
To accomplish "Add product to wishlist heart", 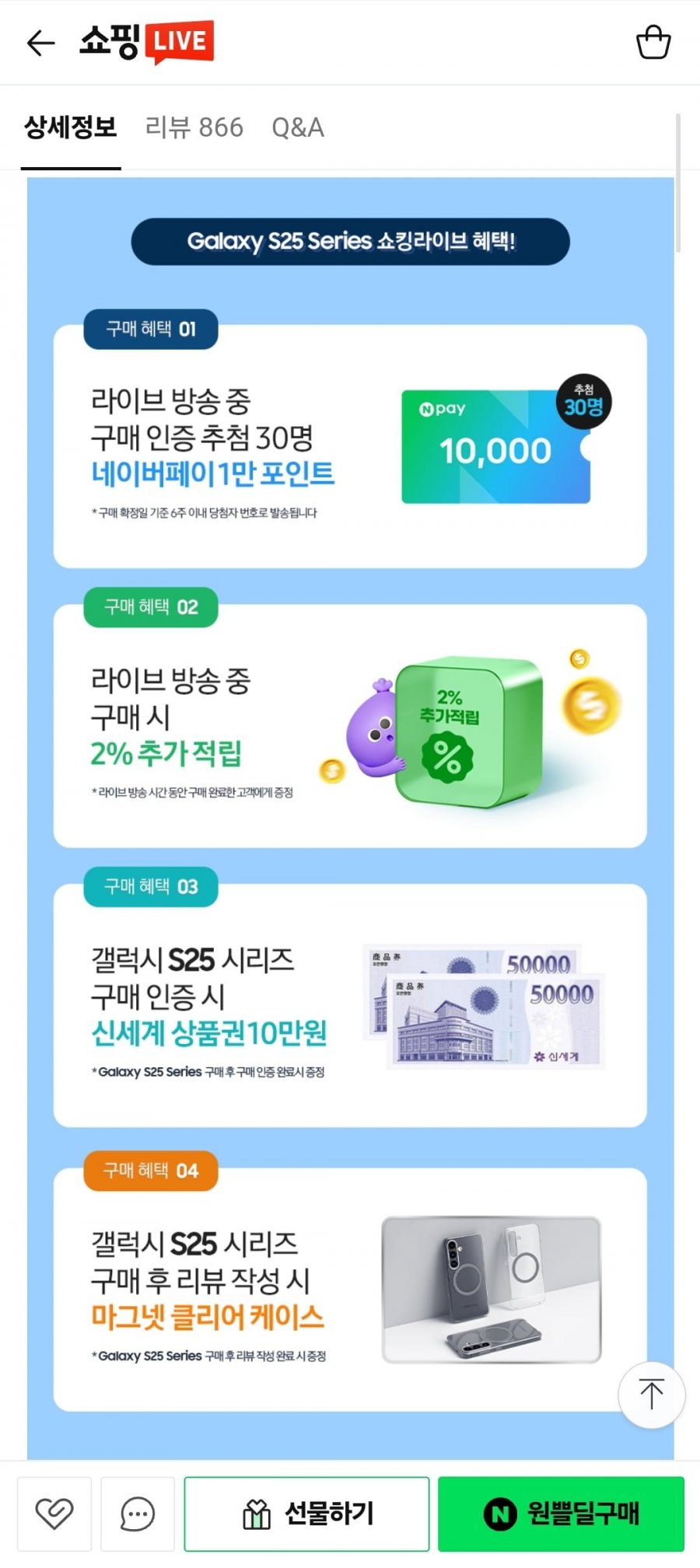I will (x=54, y=1513).
